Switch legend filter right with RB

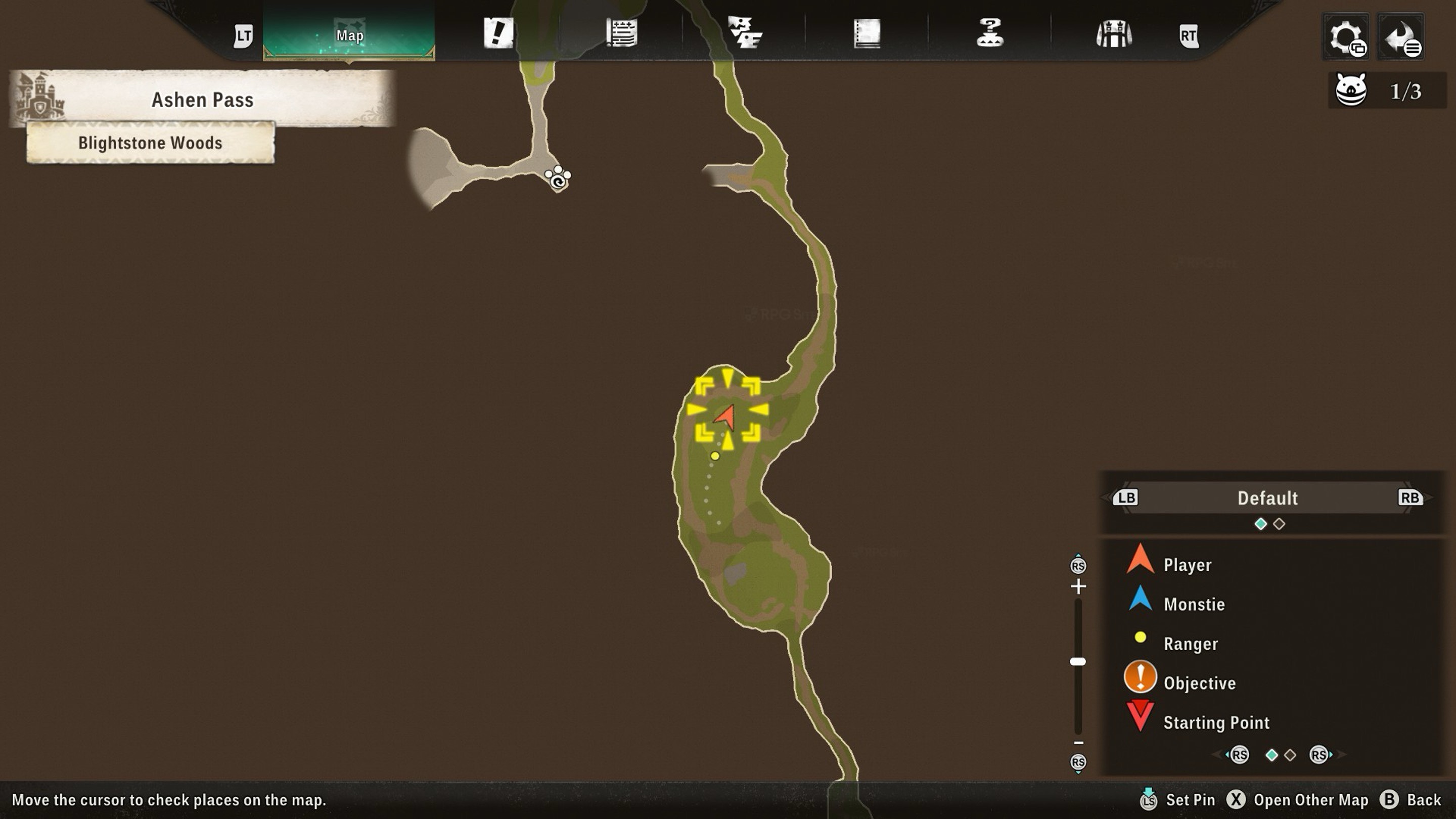pyautogui.click(x=1409, y=497)
